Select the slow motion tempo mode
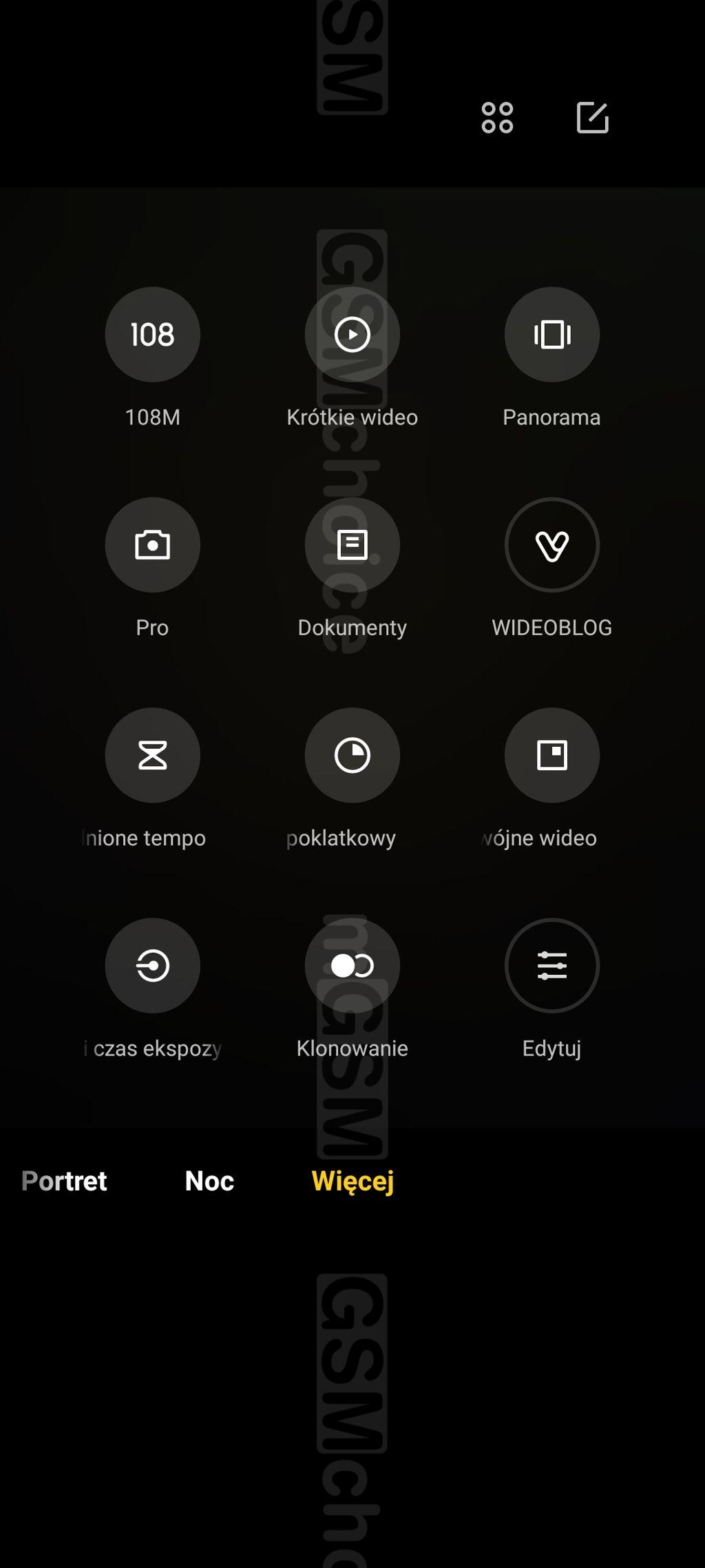The height and width of the screenshot is (1568, 705). tap(153, 755)
